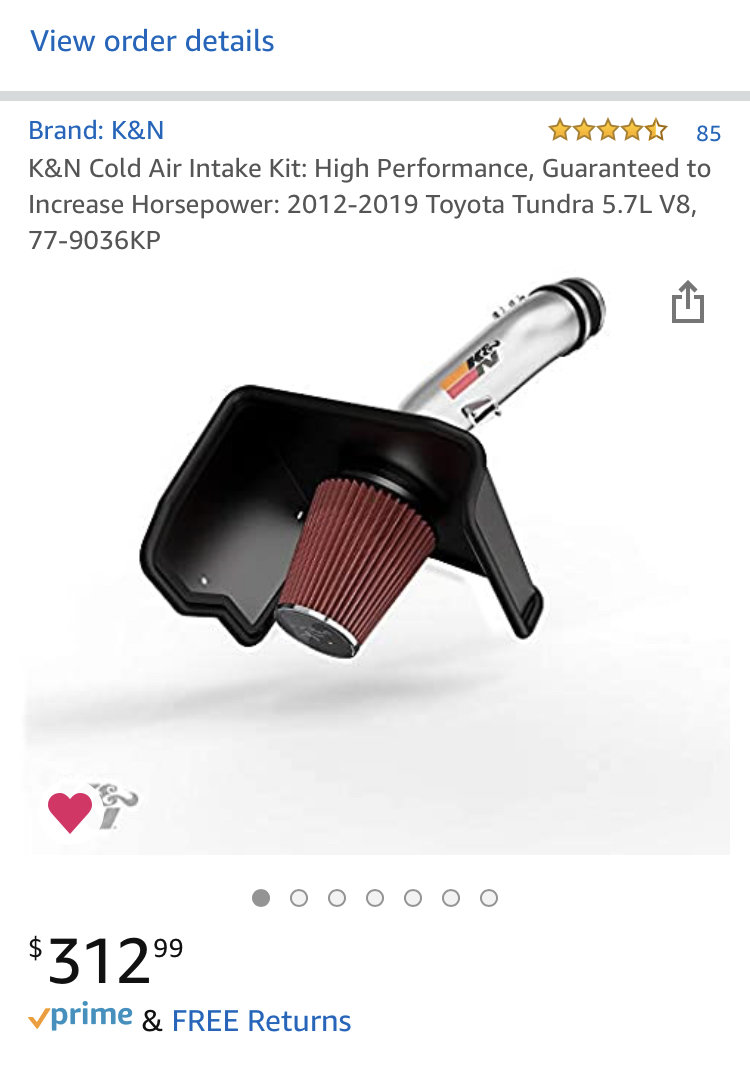Open the 85 customer ratings
Viewport: 750px width, 1075px height.
(708, 133)
